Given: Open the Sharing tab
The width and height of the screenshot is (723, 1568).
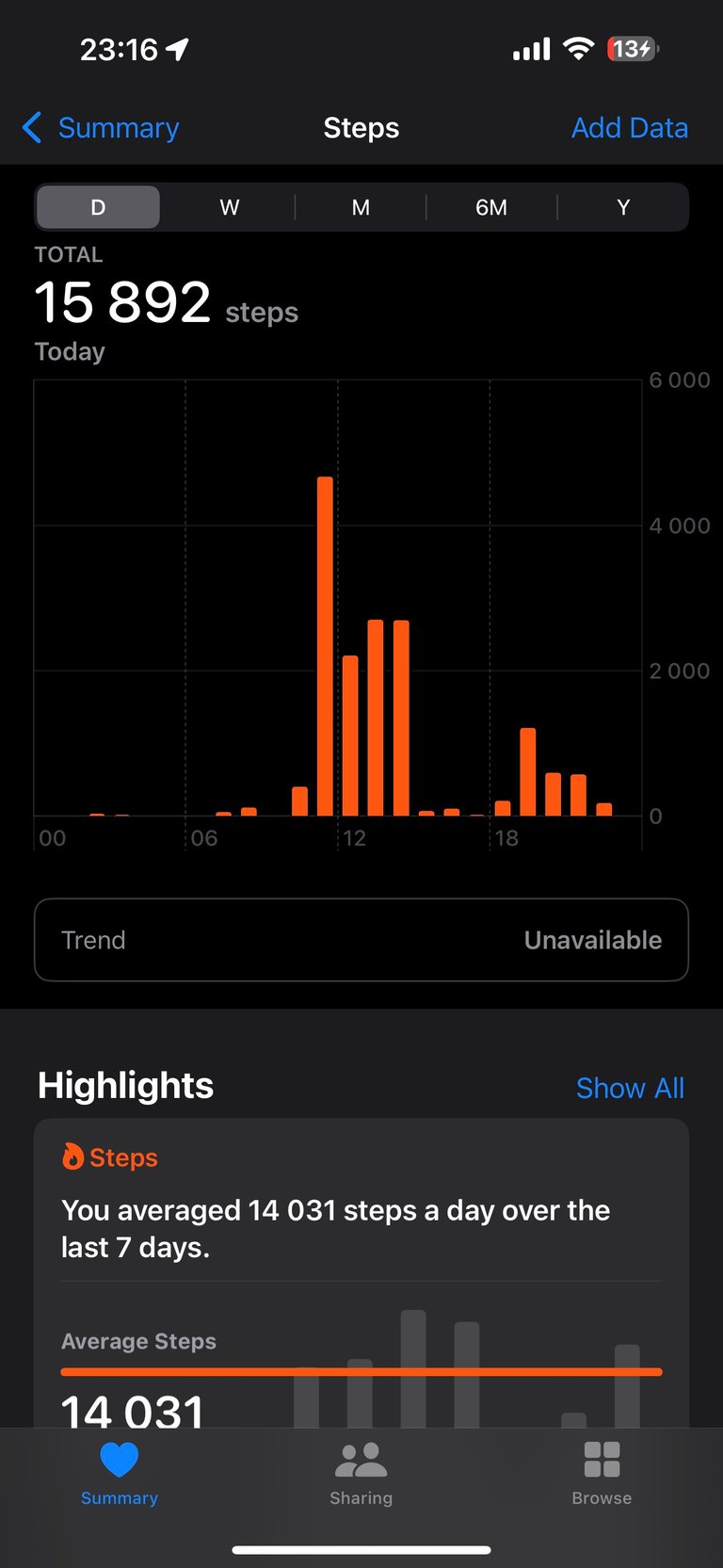Looking at the screenshot, I should (x=361, y=1474).
